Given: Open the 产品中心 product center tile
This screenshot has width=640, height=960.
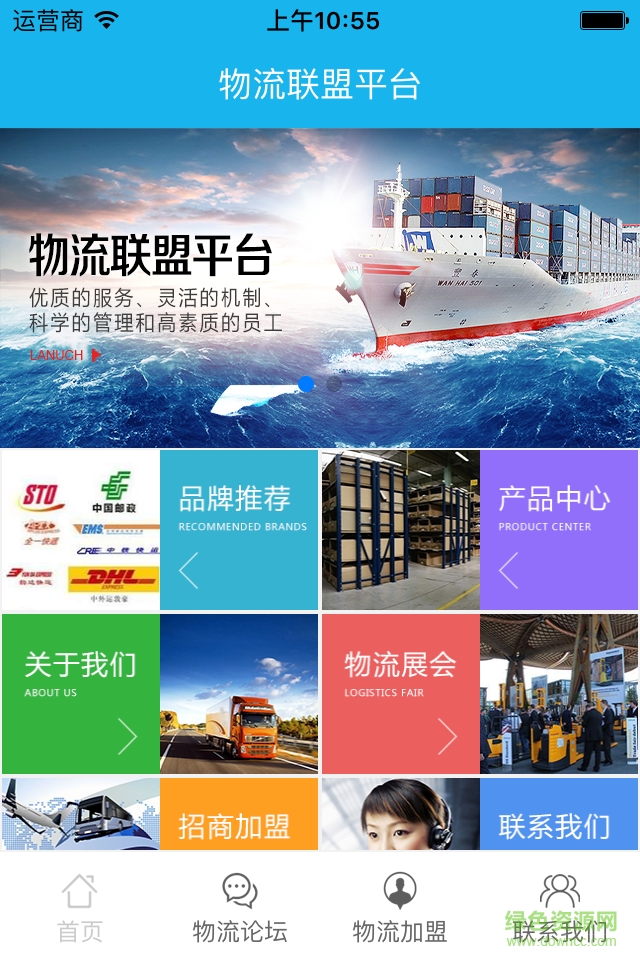Looking at the screenshot, I should [x=559, y=530].
